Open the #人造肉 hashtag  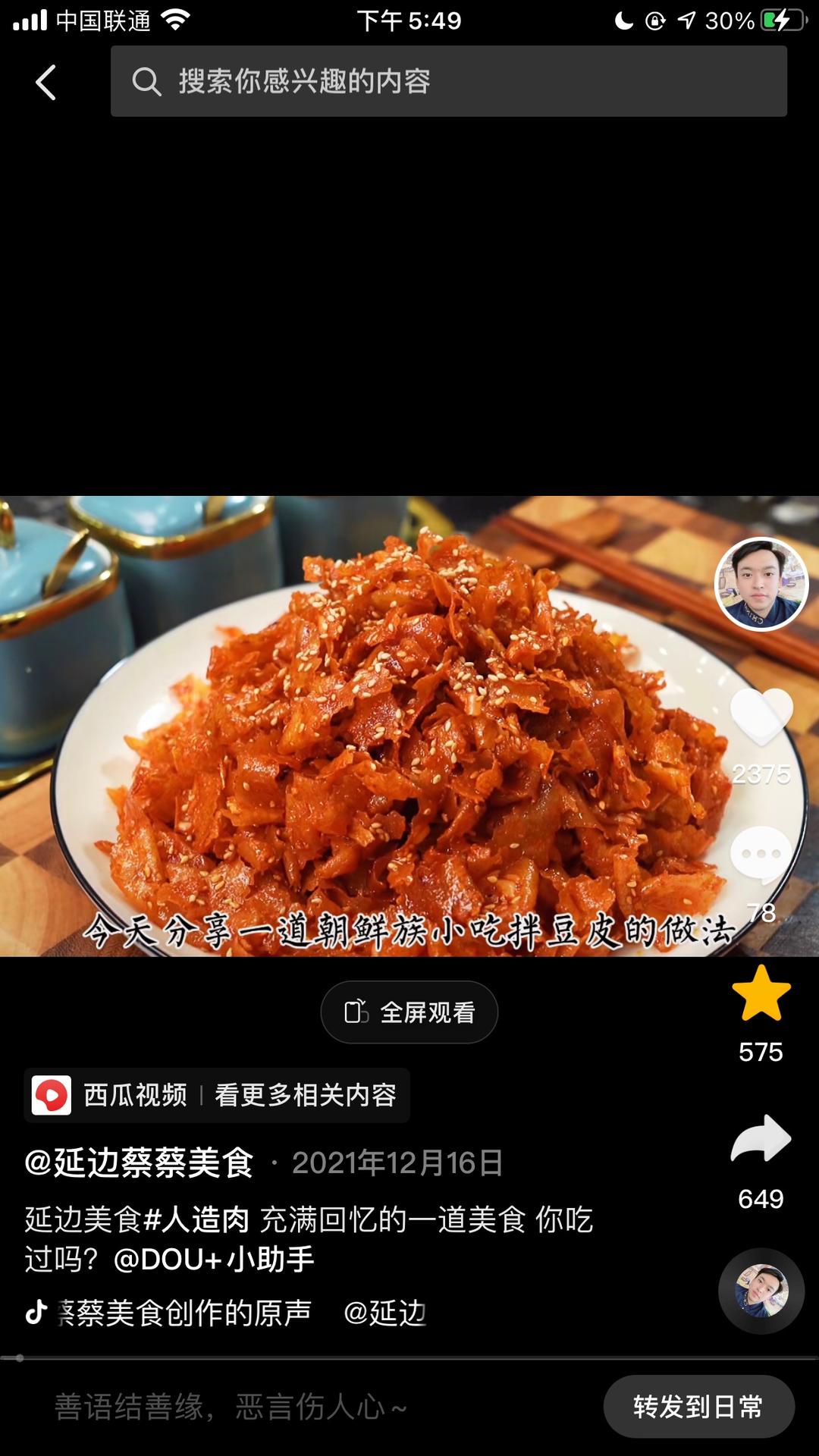point(196,1219)
